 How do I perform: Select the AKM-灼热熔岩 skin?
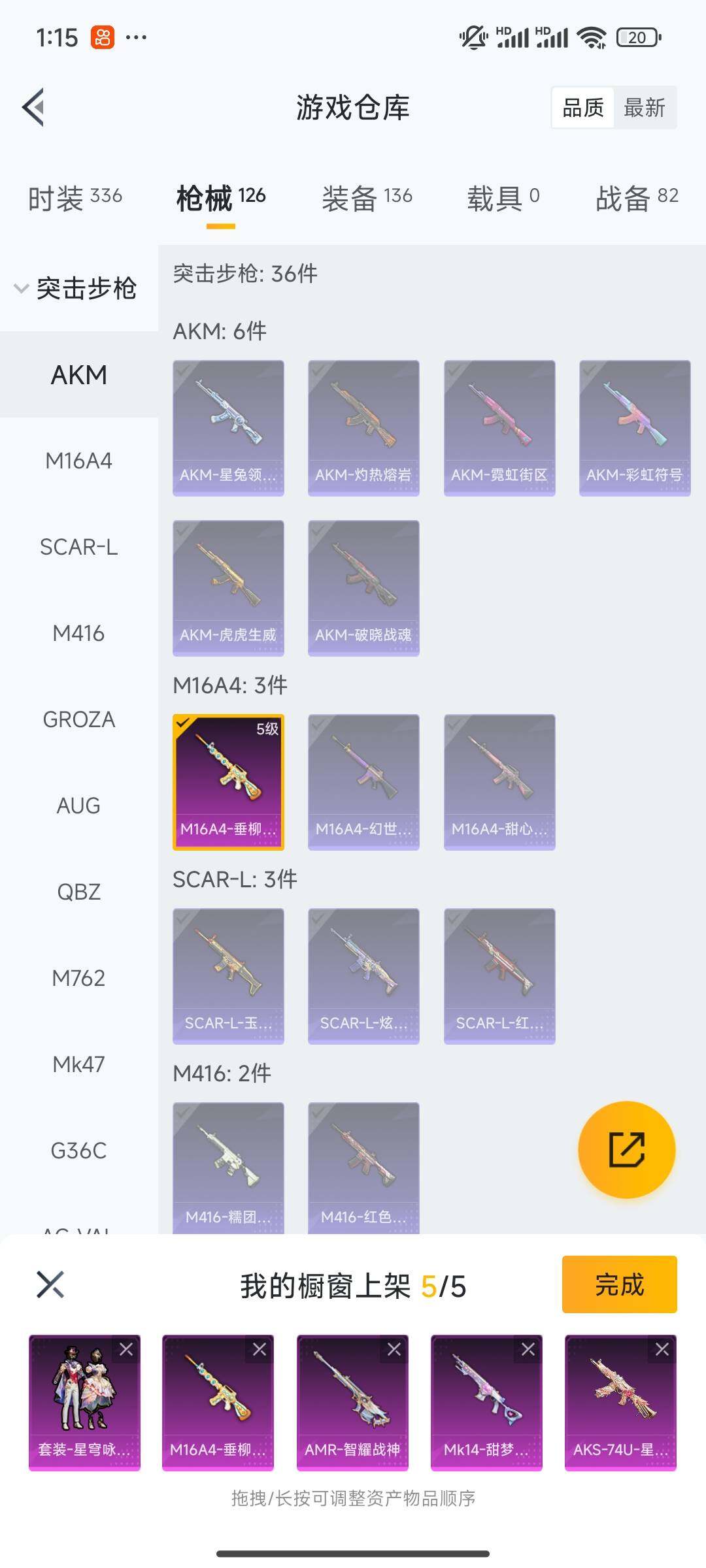[x=363, y=428]
